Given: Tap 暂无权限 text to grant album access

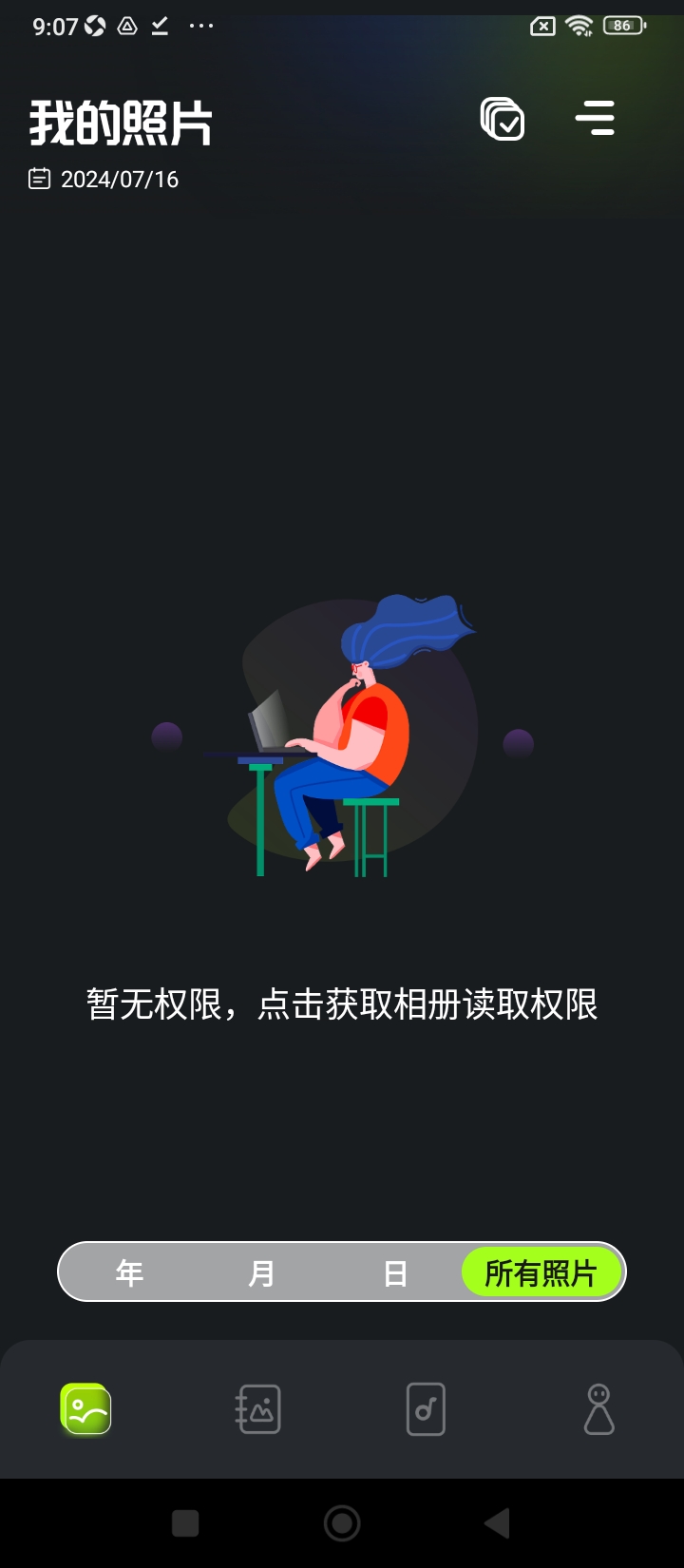Looking at the screenshot, I should coord(342,1004).
